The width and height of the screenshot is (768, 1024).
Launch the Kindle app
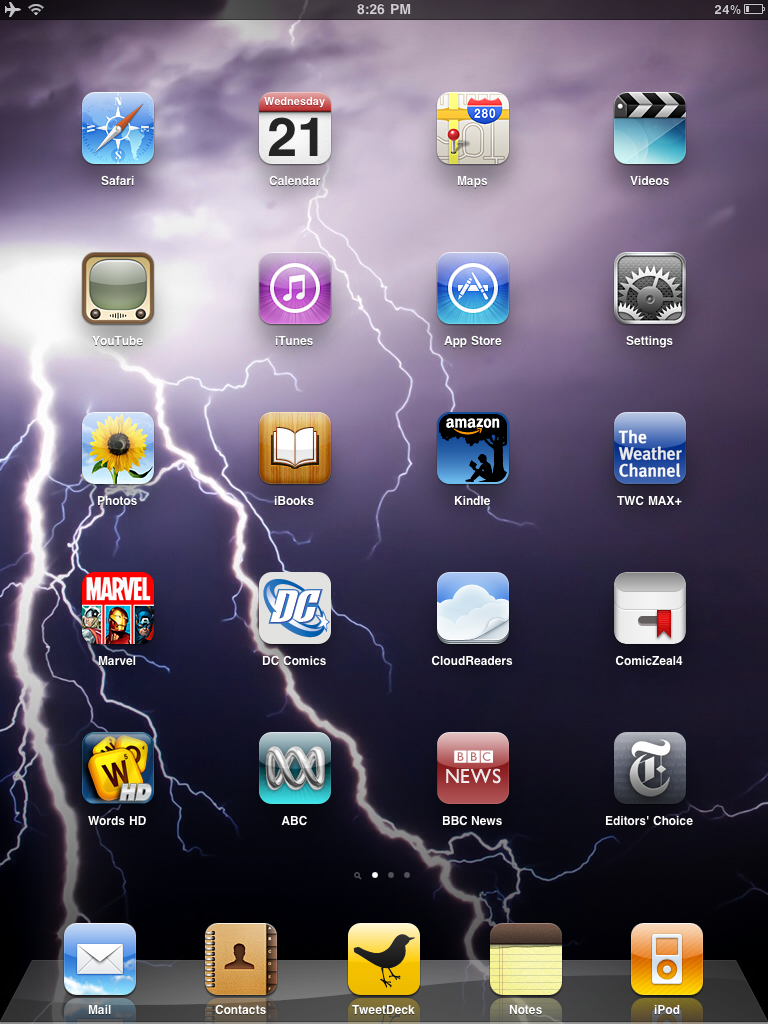(x=472, y=448)
